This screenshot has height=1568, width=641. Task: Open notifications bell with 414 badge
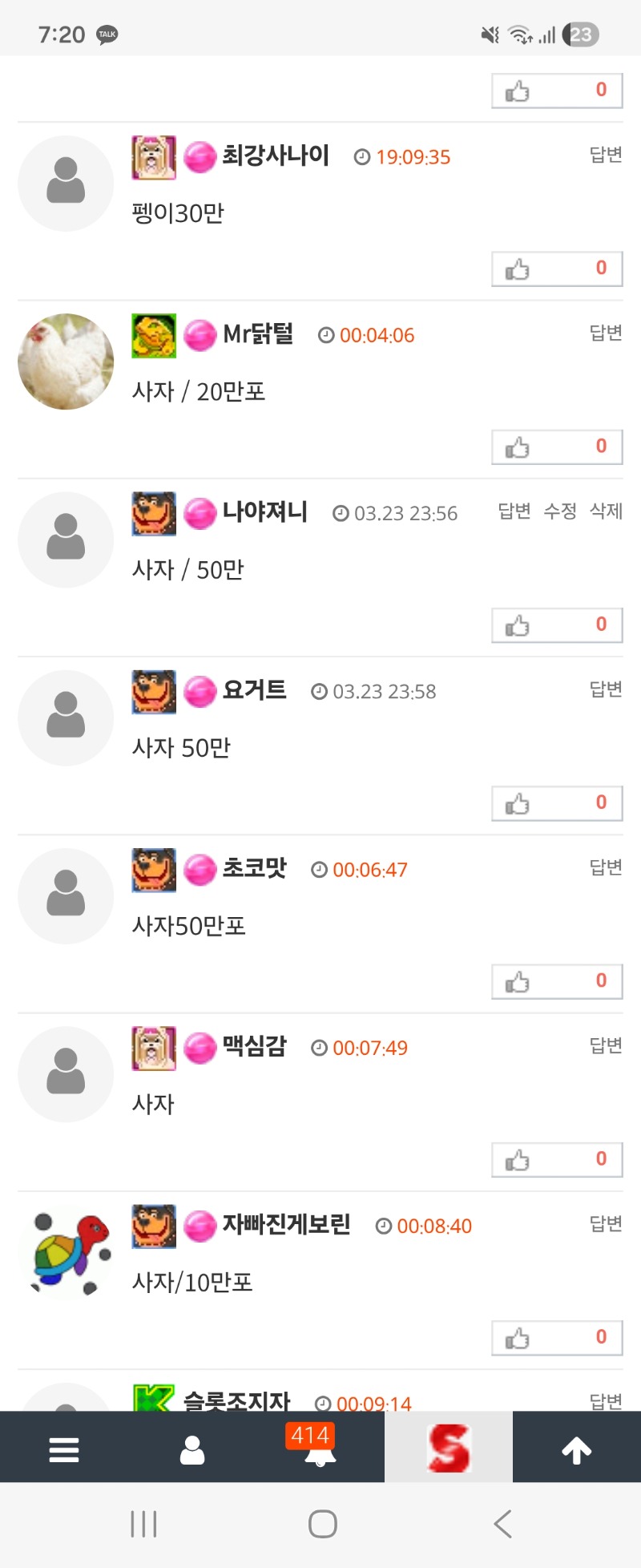tap(320, 1448)
